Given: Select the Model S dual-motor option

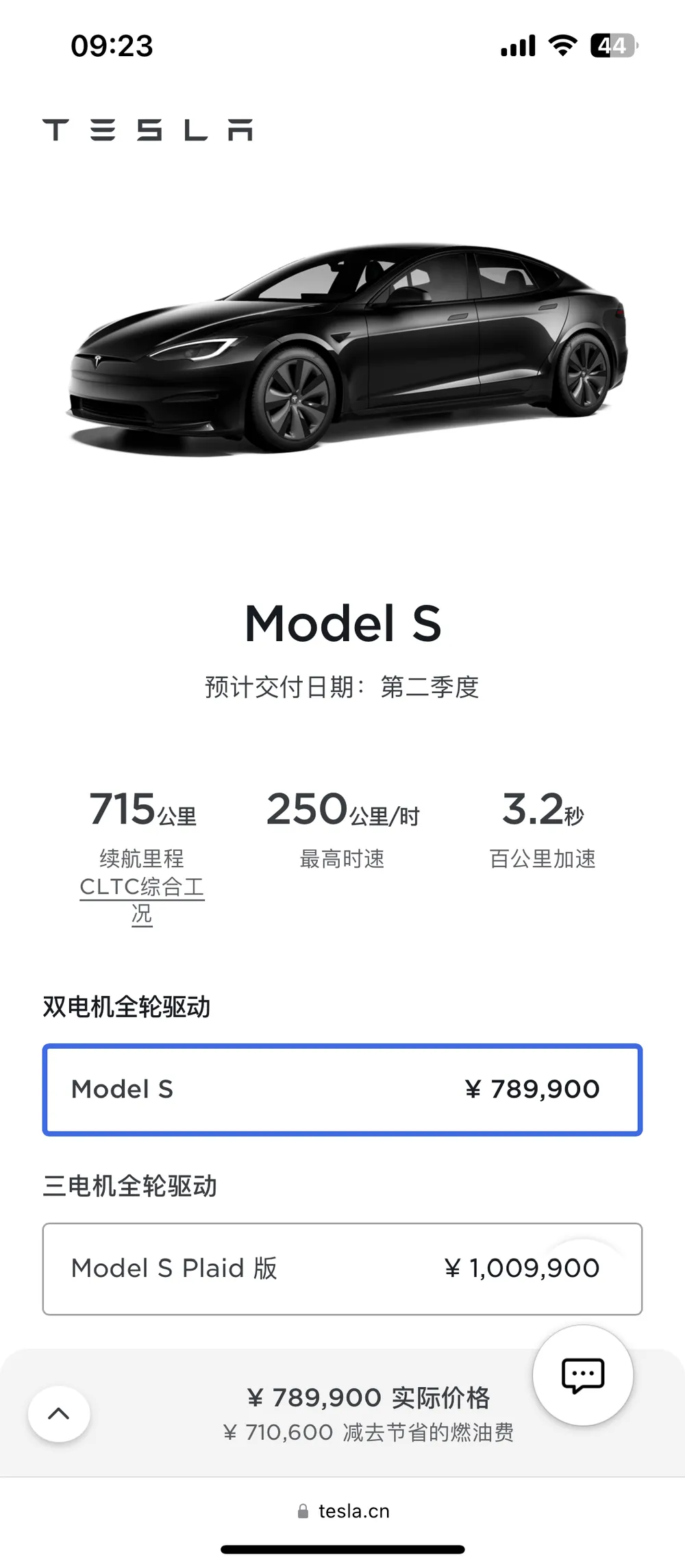Looking at the screenshot, I should [x=342, y=1089].
